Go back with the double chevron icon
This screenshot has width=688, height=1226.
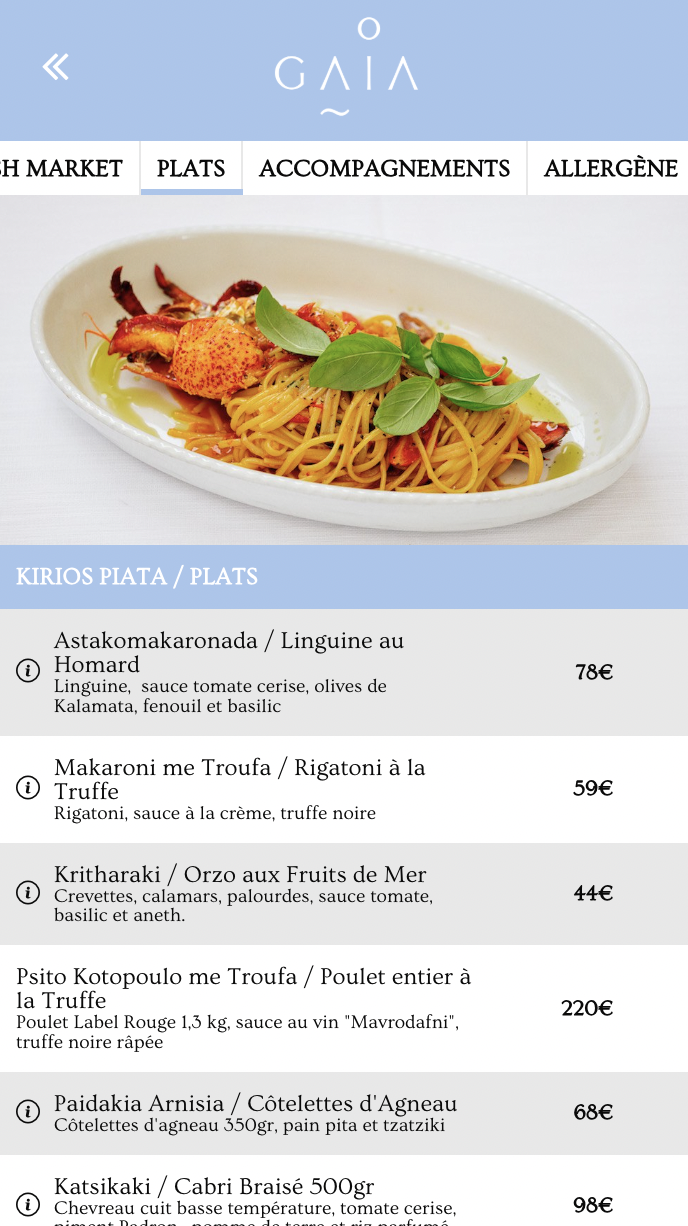coord(56,67)
